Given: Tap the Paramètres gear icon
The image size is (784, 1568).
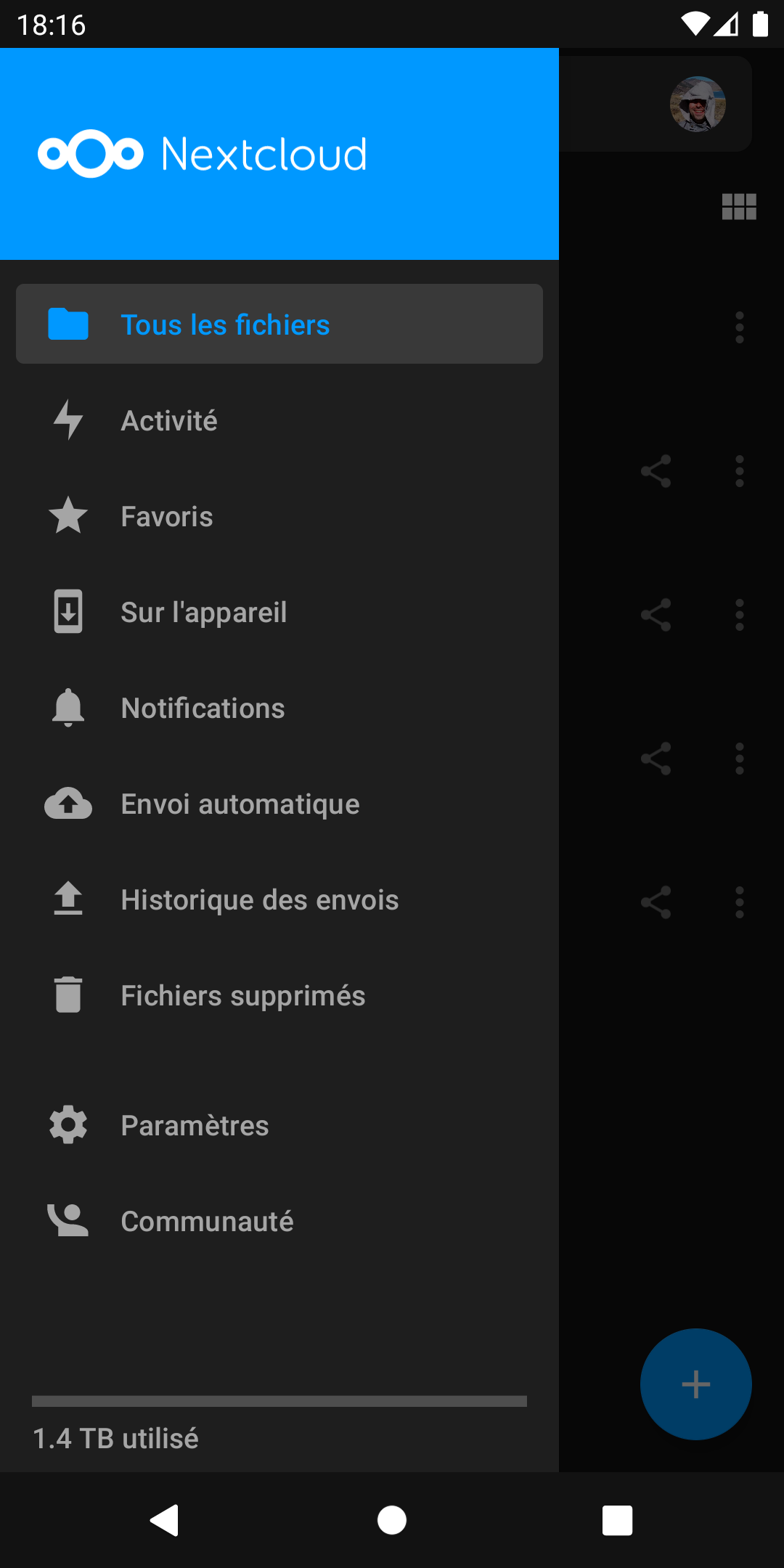Looking at the screenshot, I should 68,1124.
